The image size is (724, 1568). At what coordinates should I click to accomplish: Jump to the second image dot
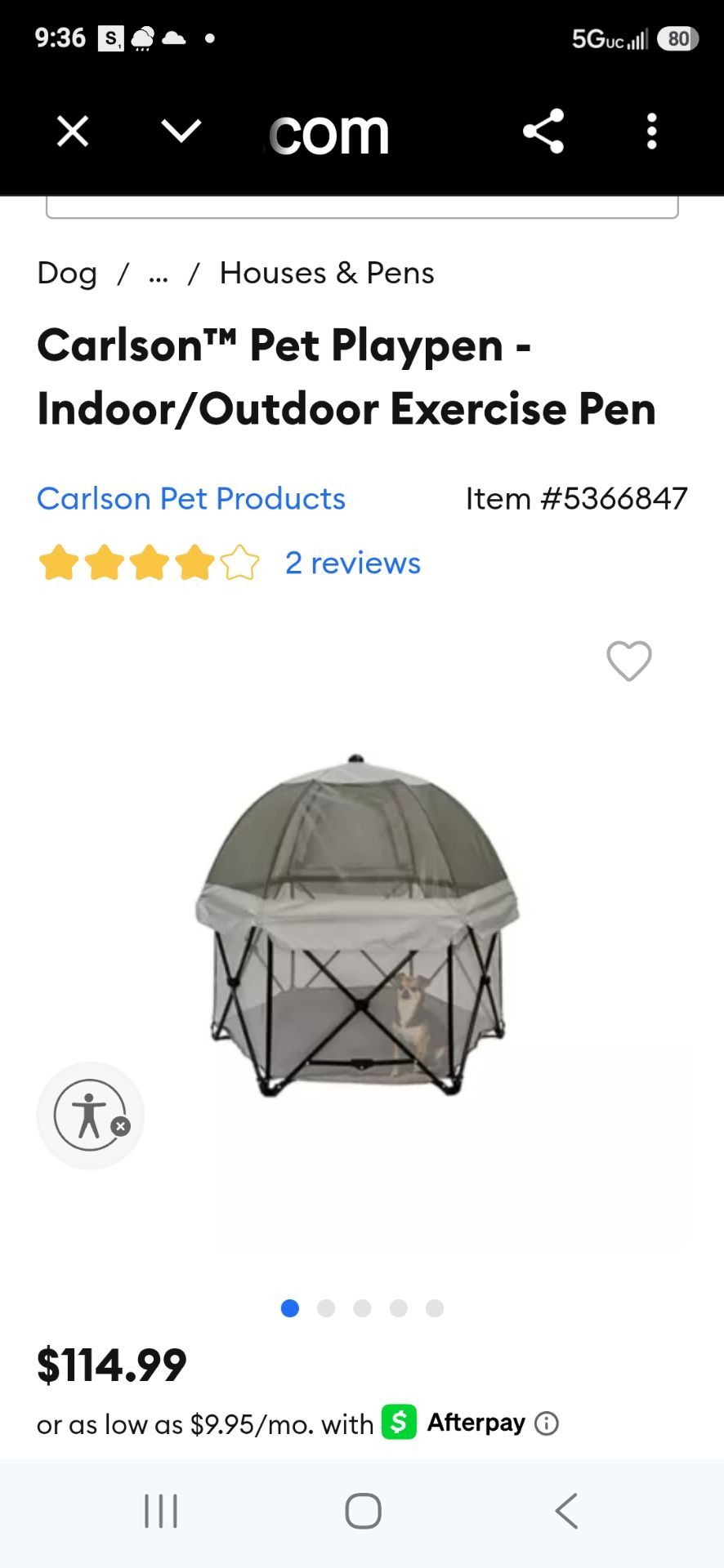(x=326, y=1308)
